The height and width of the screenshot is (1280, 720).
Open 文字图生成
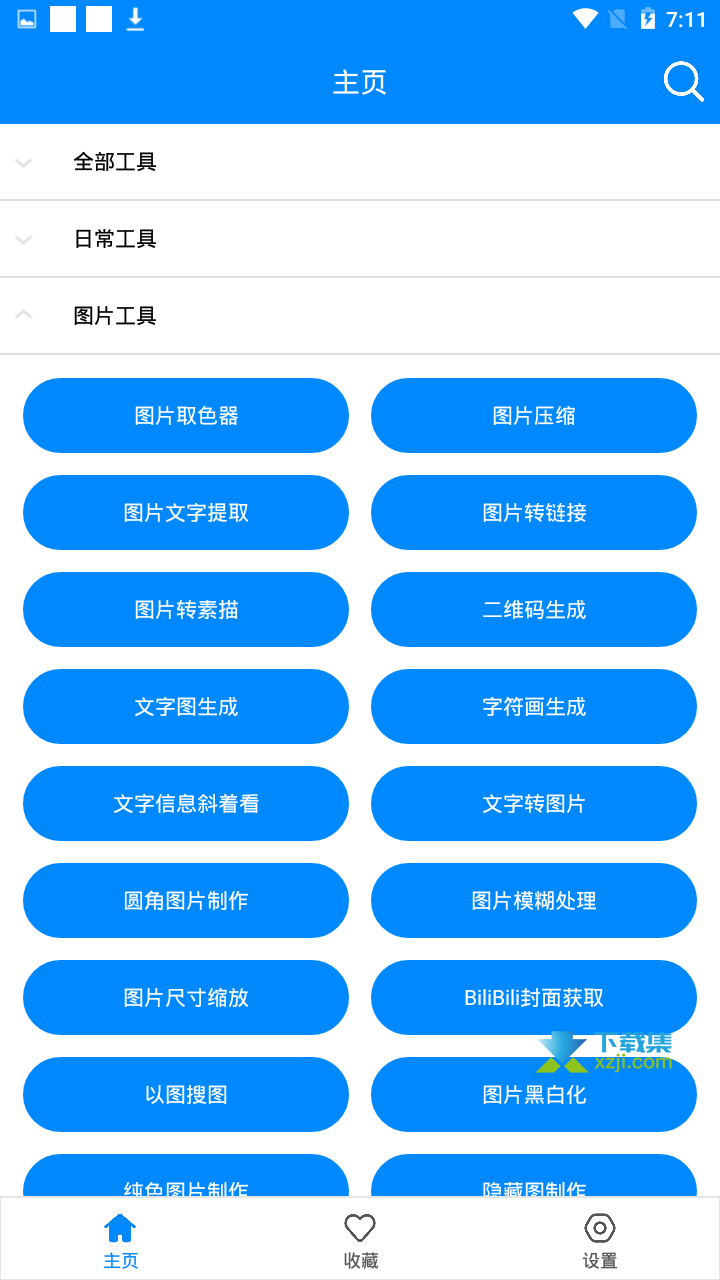click(186, 707)
